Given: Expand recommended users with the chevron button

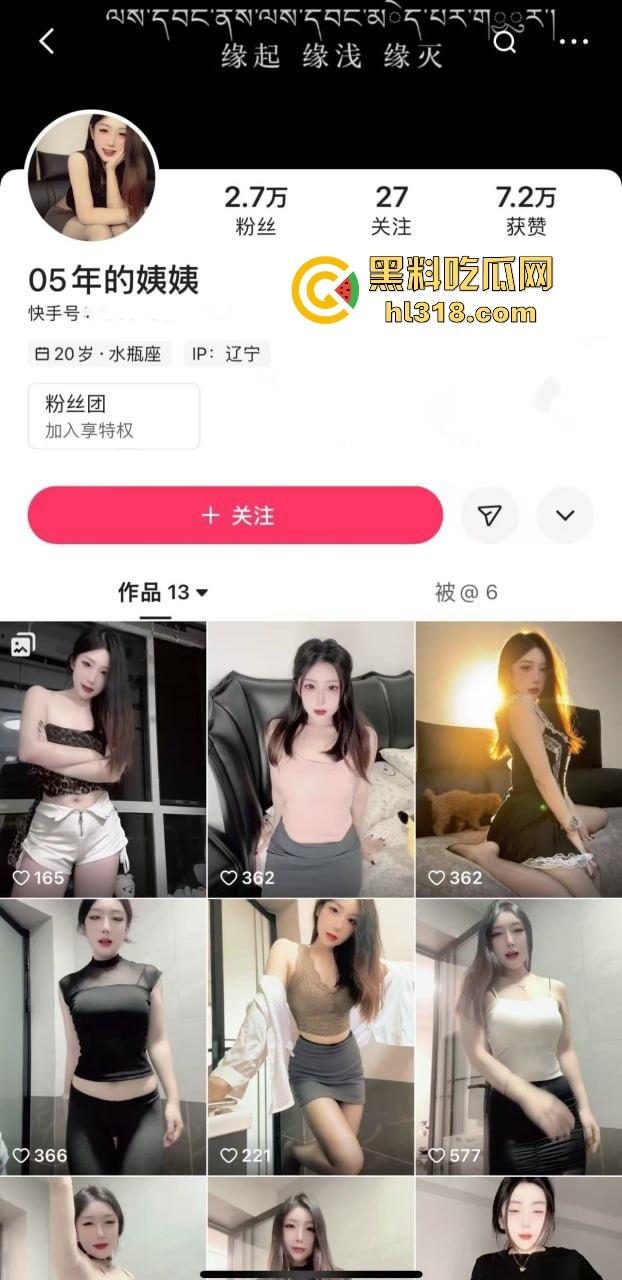Looking at the screenshot, I should (x=565, y=515).
